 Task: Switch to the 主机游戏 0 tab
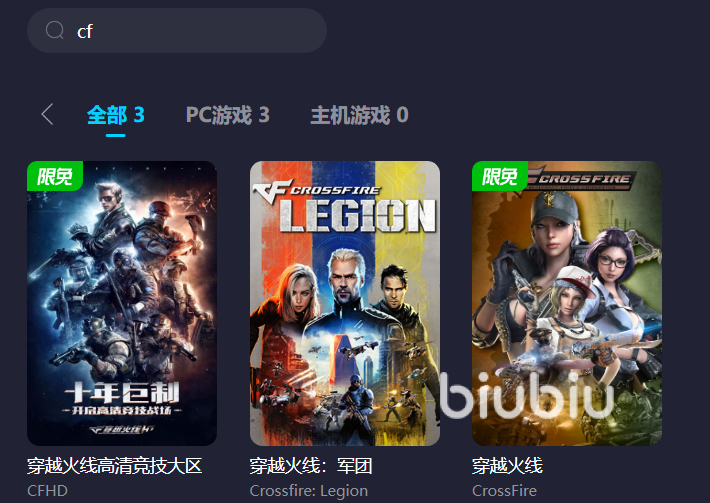359,115
